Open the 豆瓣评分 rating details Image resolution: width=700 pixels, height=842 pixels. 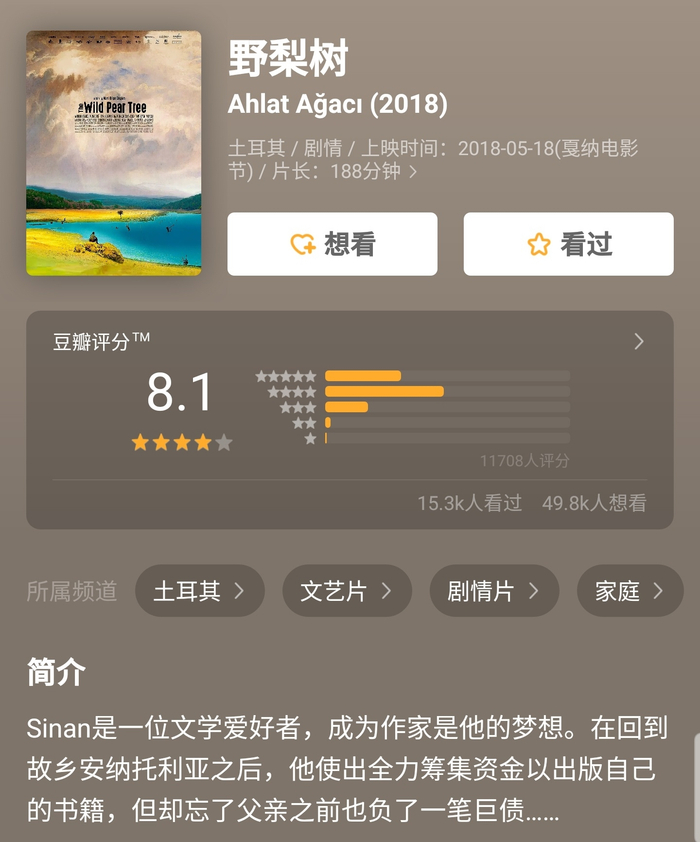point(638,342)
